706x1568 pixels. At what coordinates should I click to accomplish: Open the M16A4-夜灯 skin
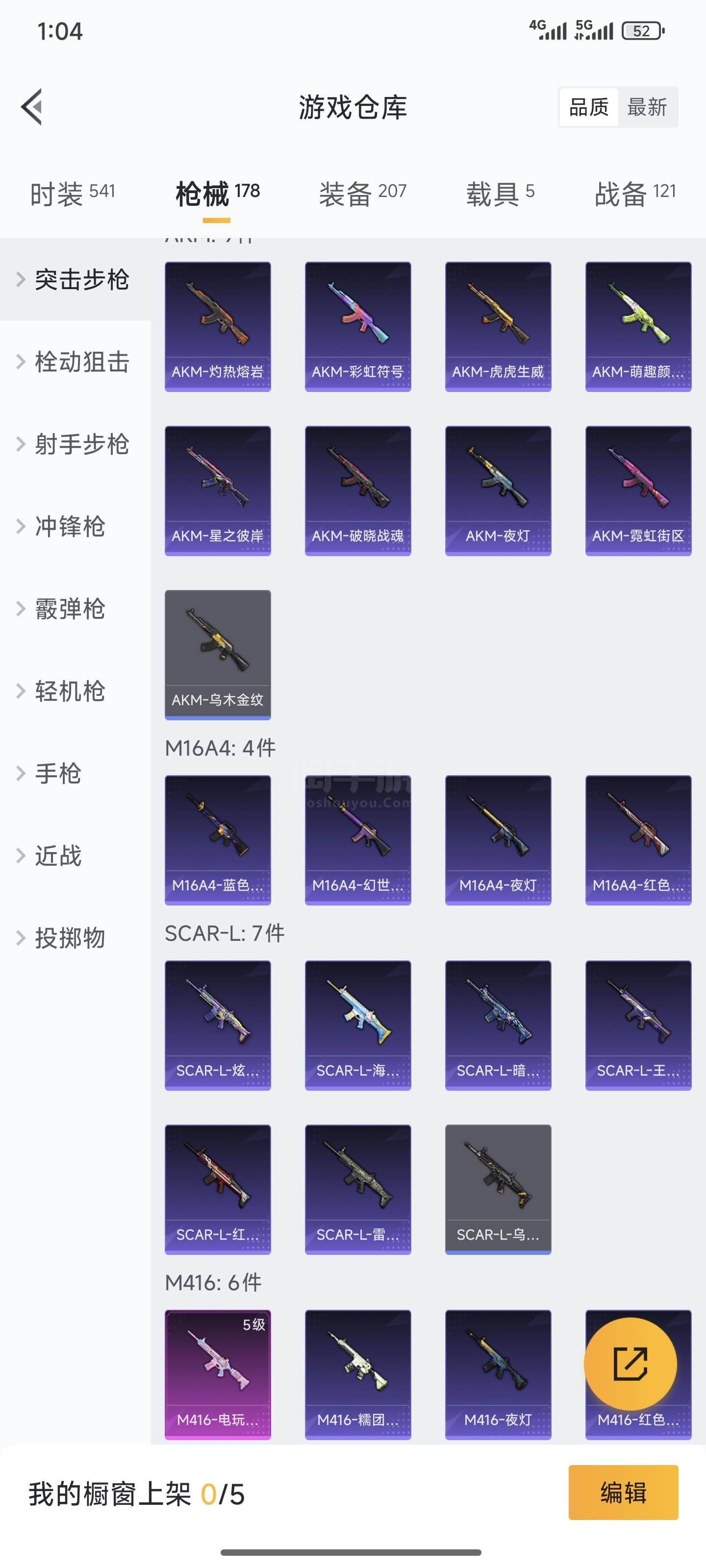click(498, 840)
